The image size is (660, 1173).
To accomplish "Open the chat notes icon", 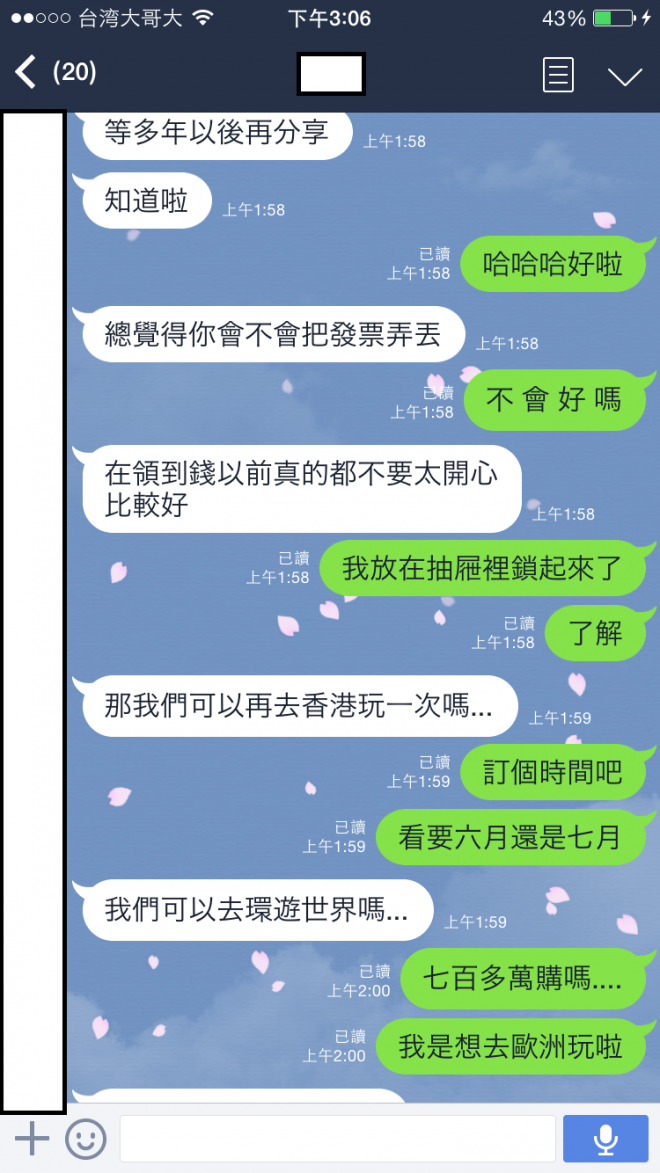I will [558, 75].
